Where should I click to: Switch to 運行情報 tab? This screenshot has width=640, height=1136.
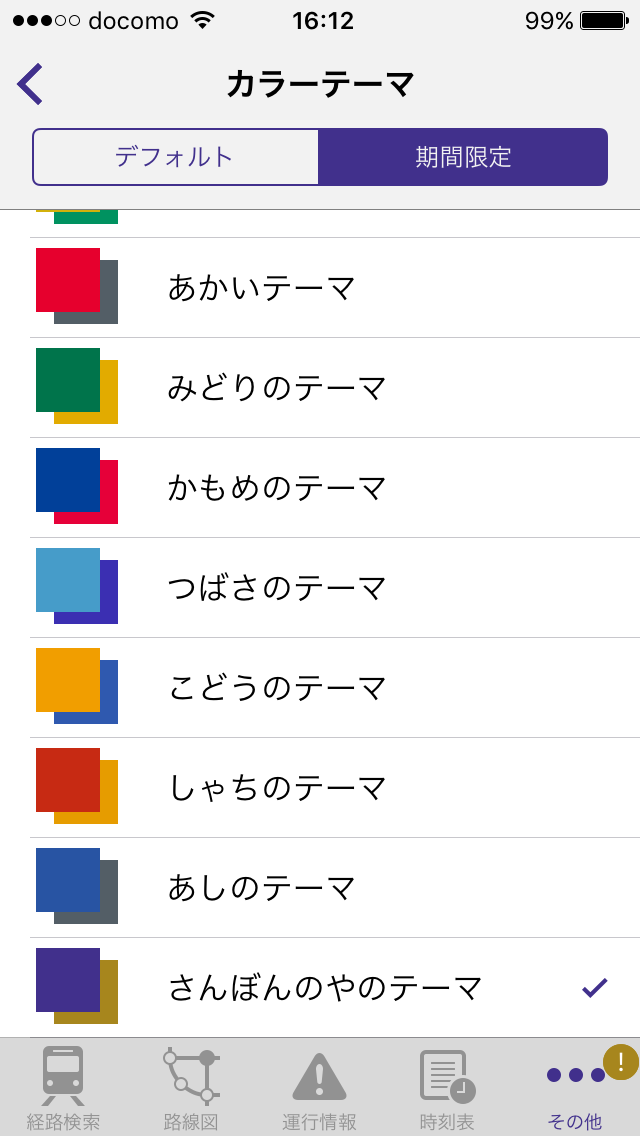(x=320, y=1087)
